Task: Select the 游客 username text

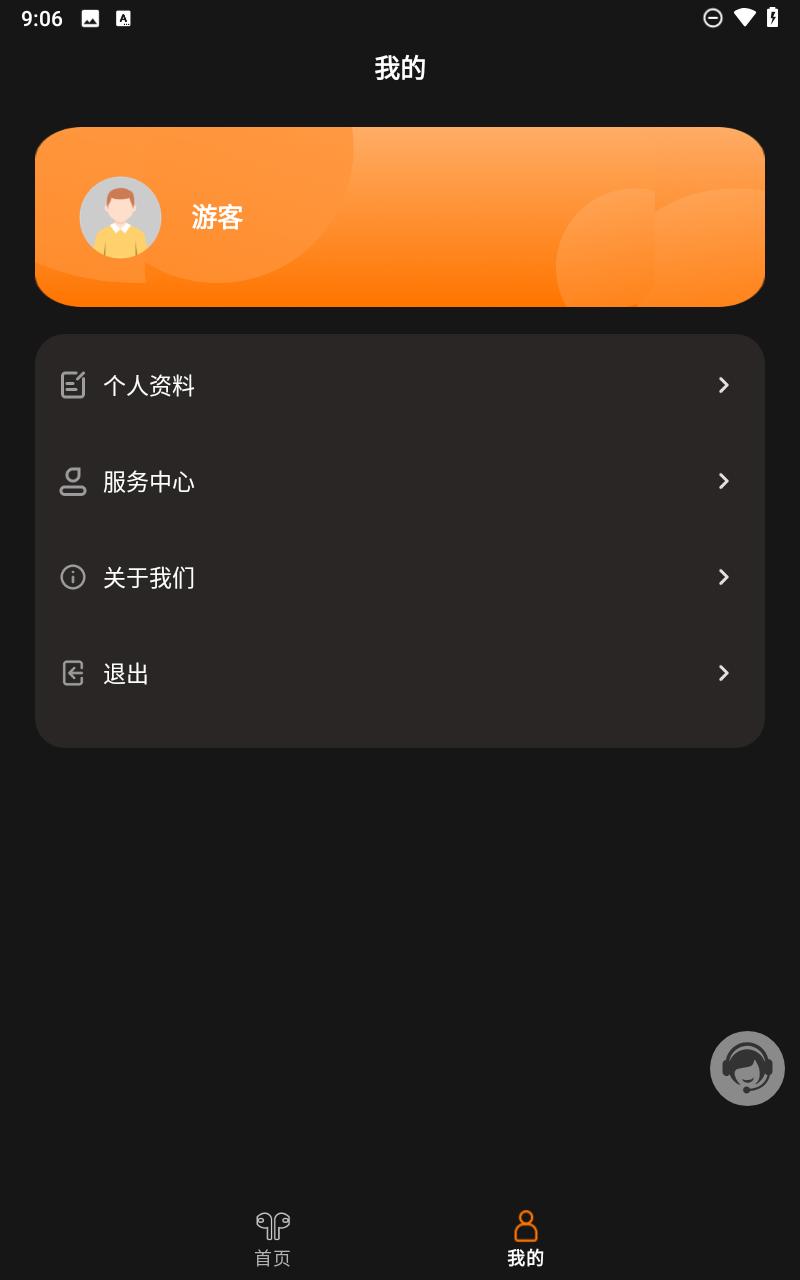Action: click(x=218, y=217)
